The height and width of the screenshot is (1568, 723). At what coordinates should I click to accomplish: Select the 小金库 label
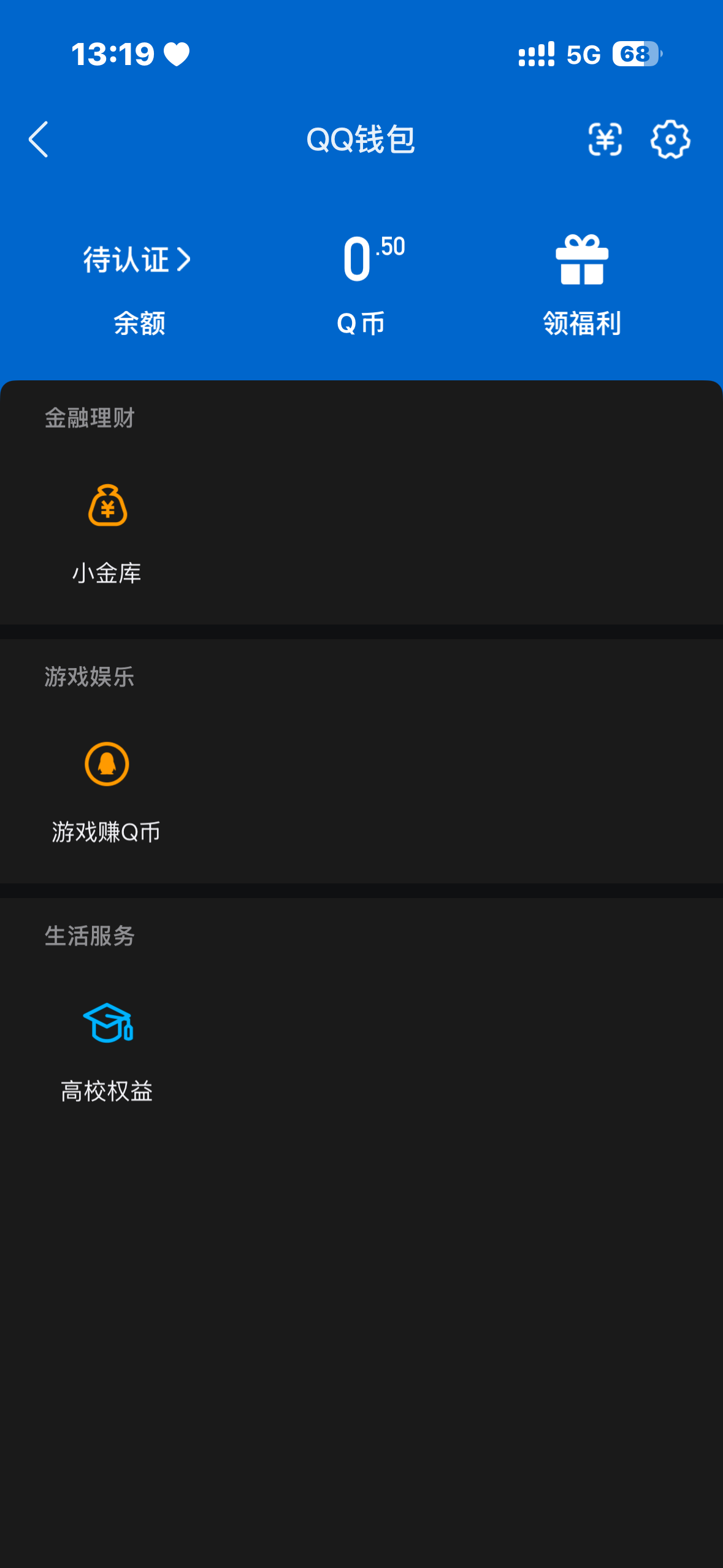point(106,575)
